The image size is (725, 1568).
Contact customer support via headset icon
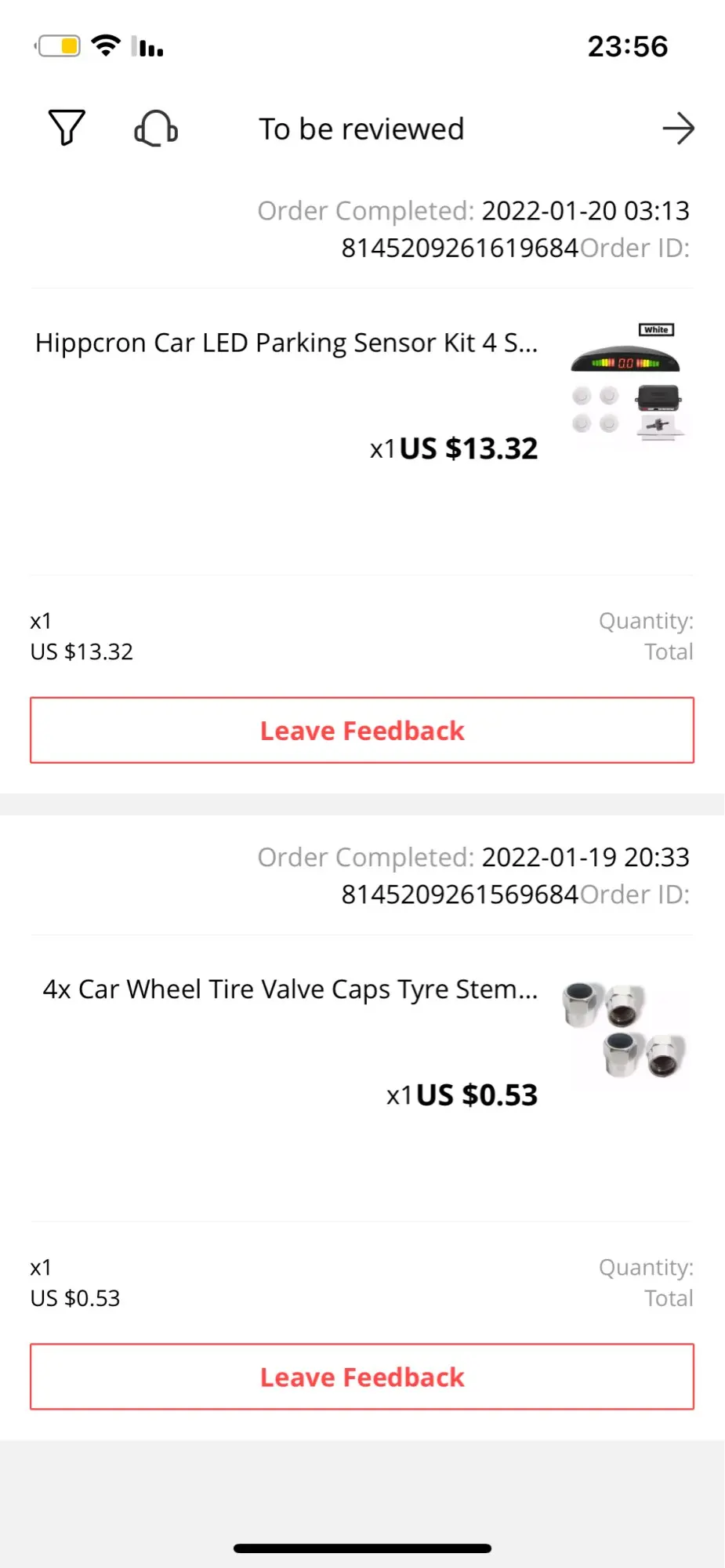point(156,129)
